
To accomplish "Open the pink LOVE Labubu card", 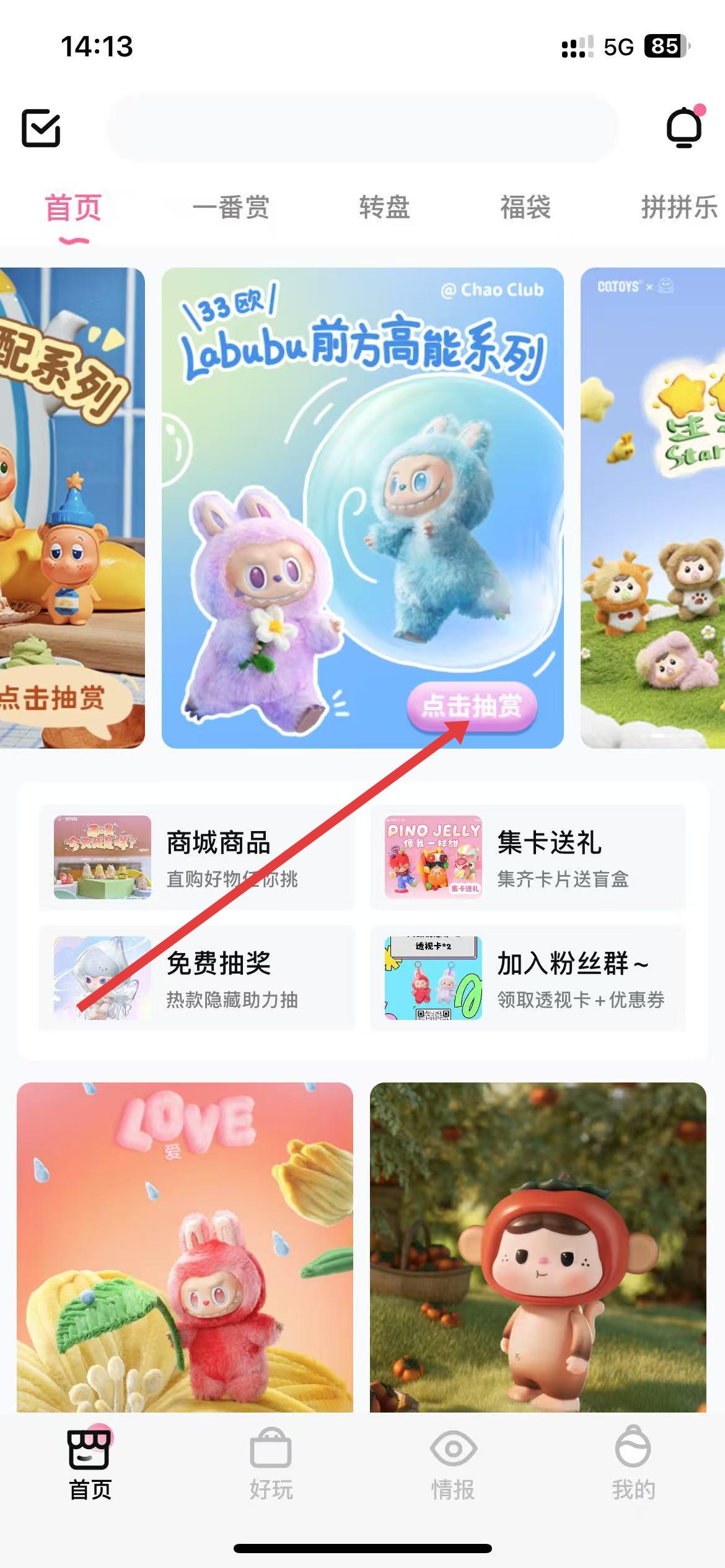I will (x=185, y=1247).
